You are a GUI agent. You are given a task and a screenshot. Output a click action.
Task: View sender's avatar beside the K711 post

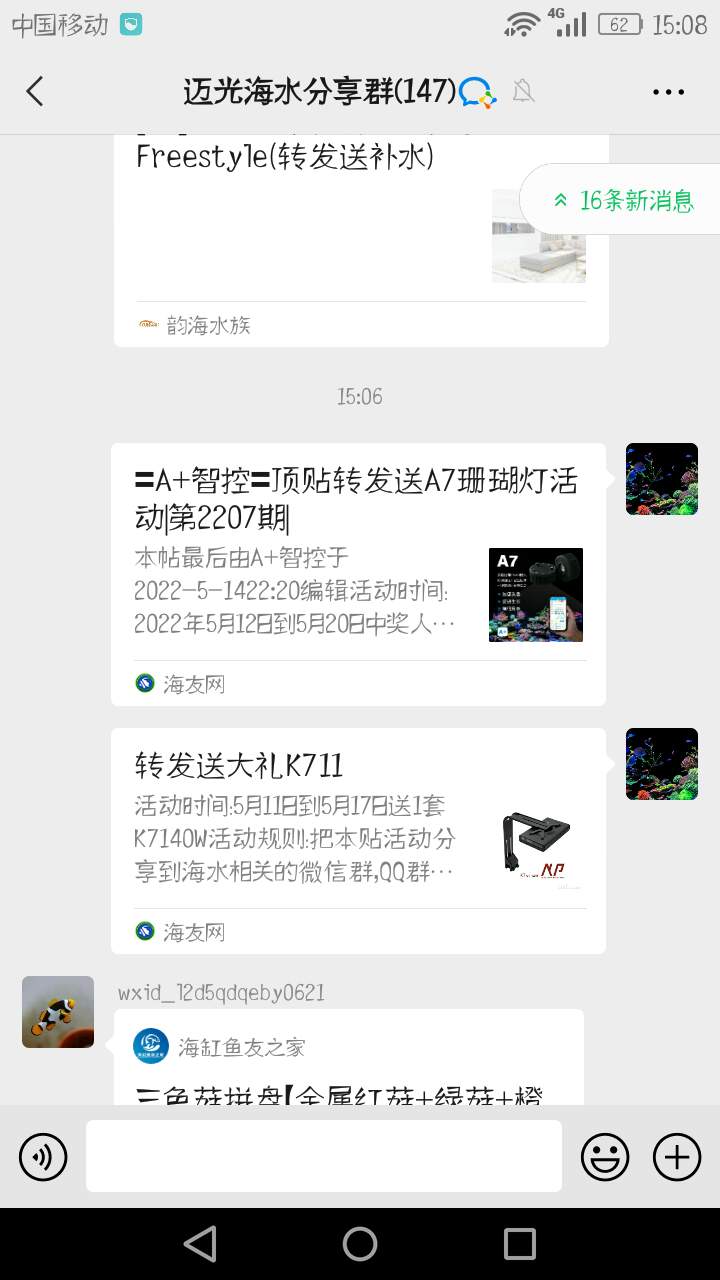pyautogui.click(x=662, y=764)
